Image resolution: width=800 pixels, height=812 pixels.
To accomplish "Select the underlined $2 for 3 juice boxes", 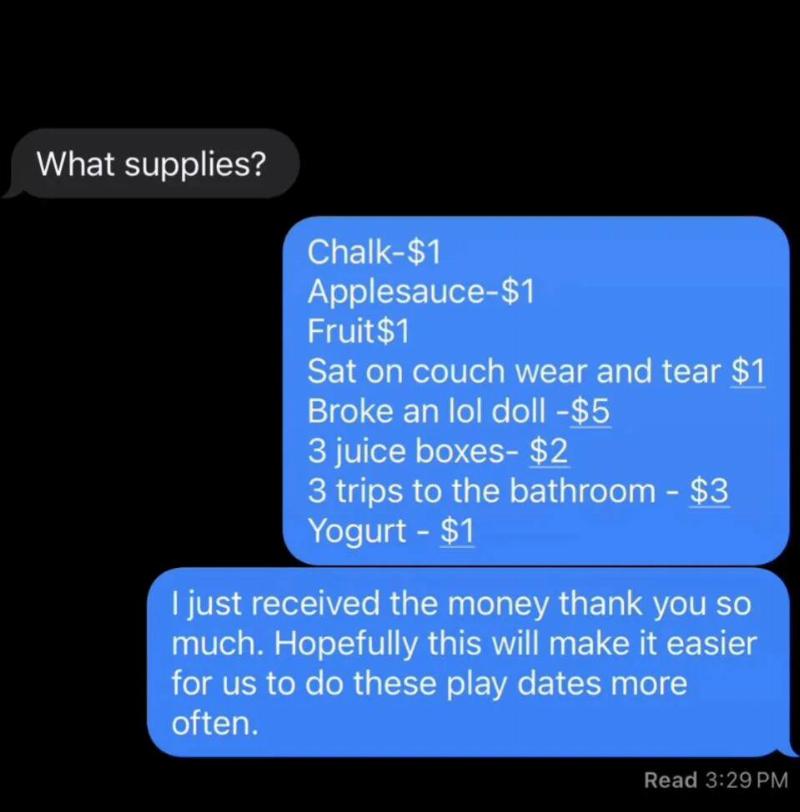I will (549, 452).
